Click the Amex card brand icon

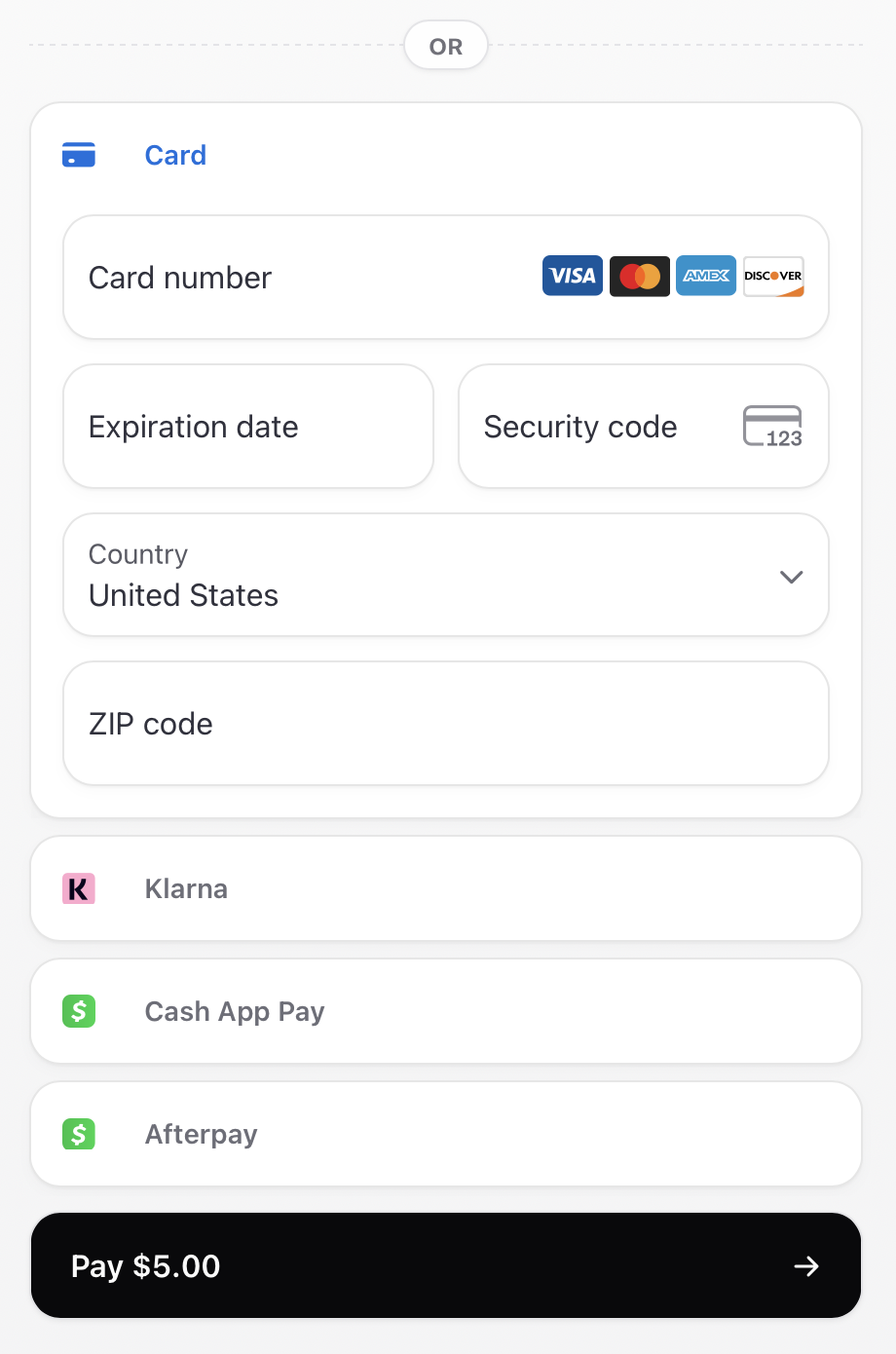pos(705,276)
